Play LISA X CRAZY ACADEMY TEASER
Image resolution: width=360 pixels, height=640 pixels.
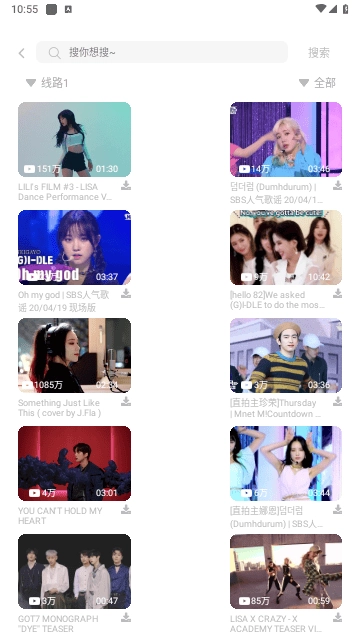point(286,571)
